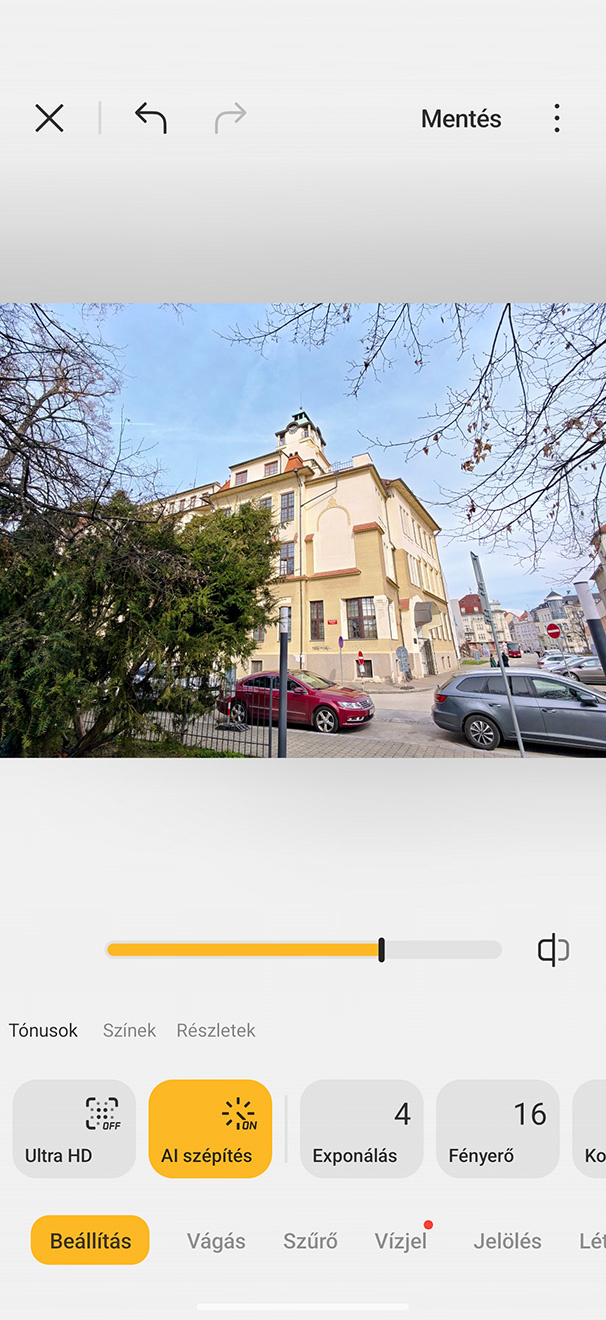Select the Tónusok section

click(43, 1030)
